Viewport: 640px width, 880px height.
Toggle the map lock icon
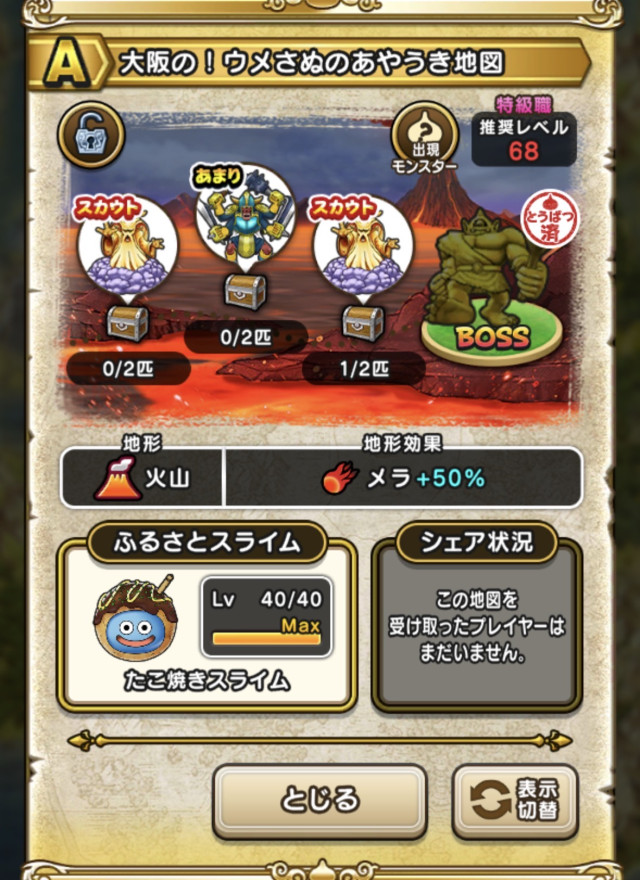pos(91,135)
